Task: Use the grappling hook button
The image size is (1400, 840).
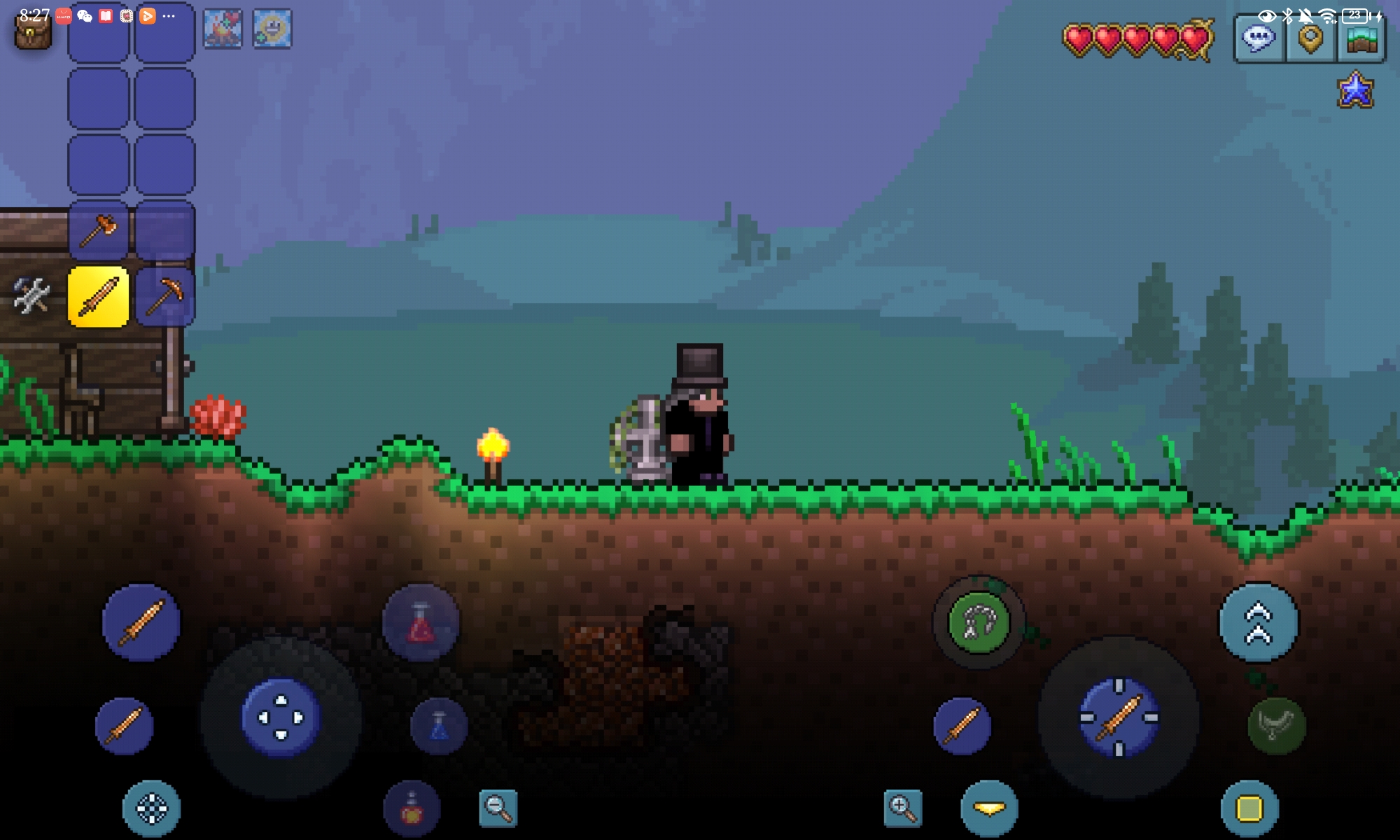Action: 979,622
